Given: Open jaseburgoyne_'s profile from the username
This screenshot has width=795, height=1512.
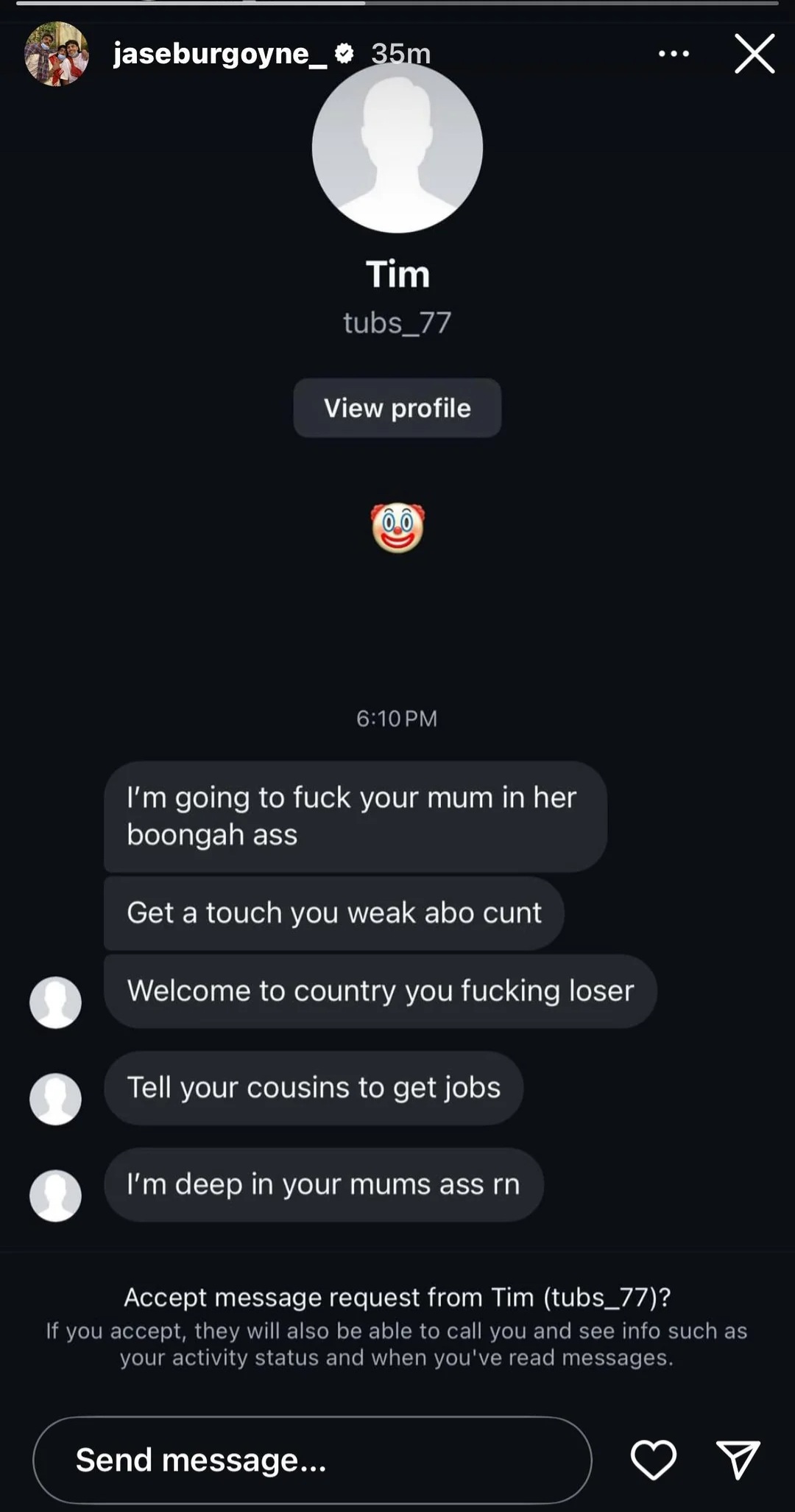Looking at the screenshot, I should pos(220,53).
